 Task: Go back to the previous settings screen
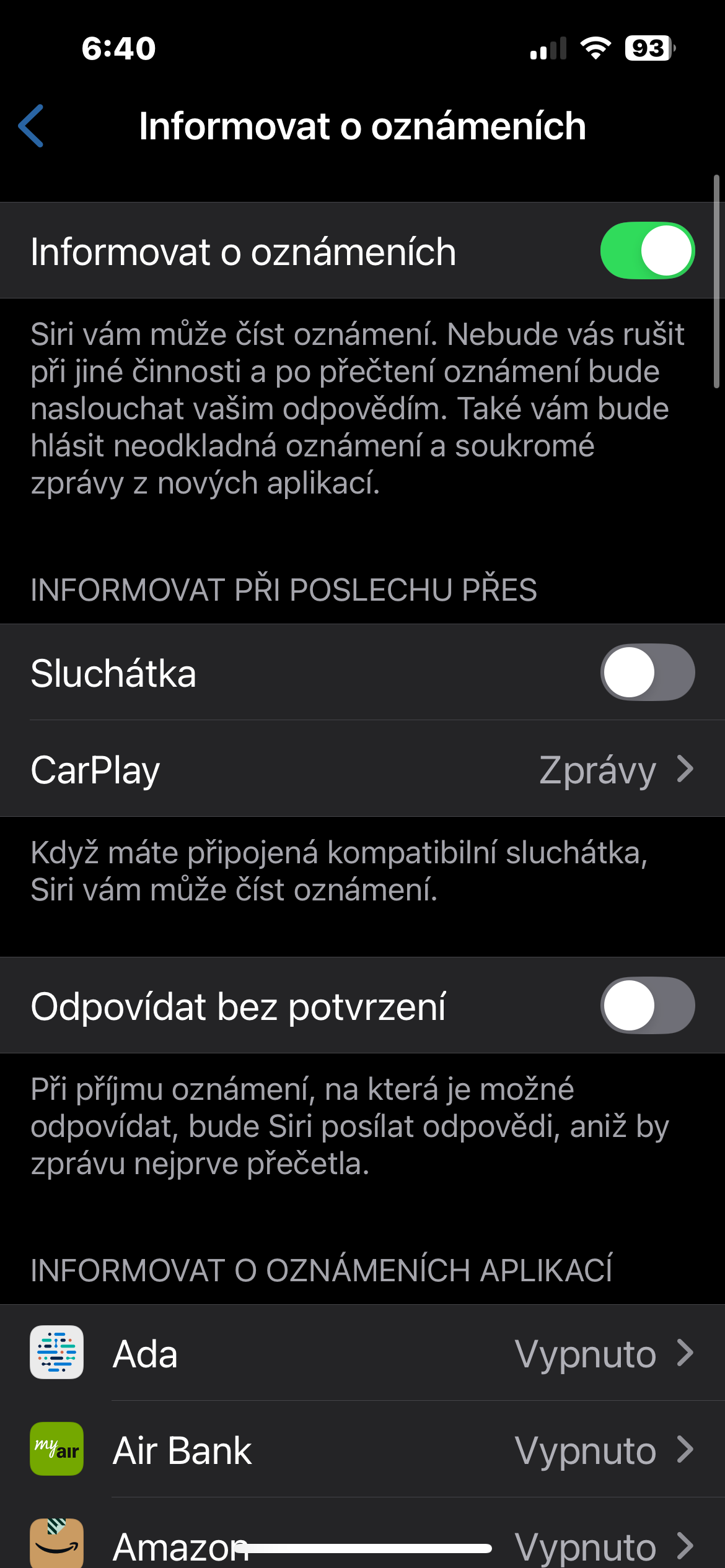click(x=31, y=126)
